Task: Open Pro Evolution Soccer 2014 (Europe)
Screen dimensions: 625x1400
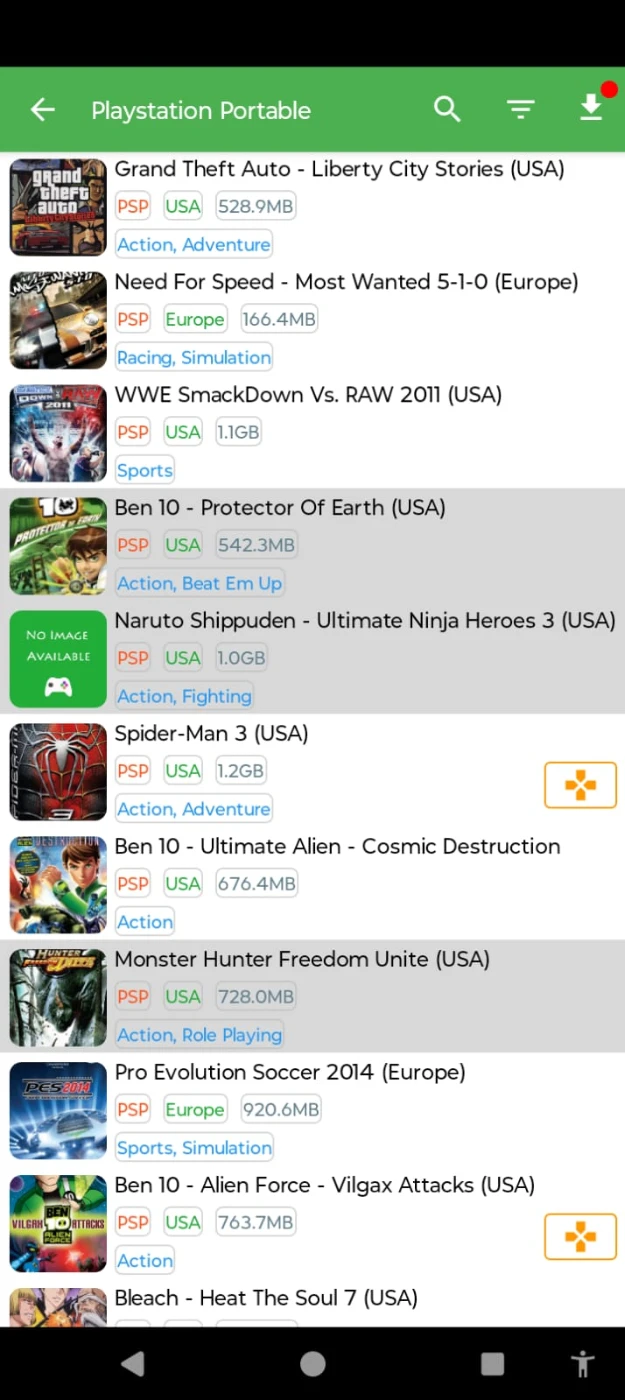Action: (x=290, y=1073)
